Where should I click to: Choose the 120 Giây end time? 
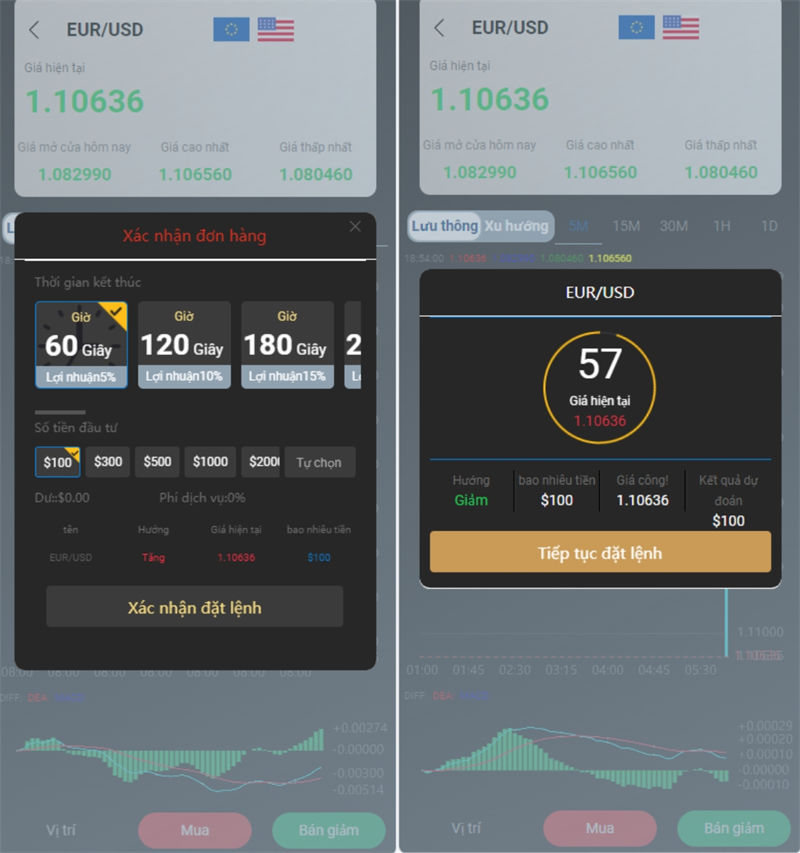(x=184, y=344)
